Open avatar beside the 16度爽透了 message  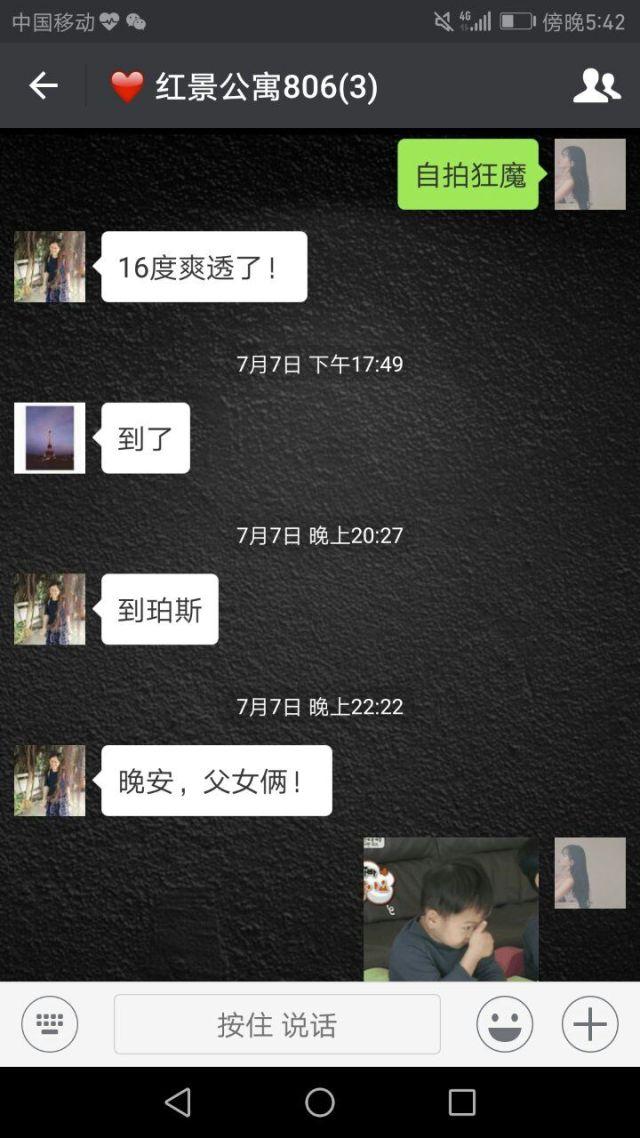point(49,267)
